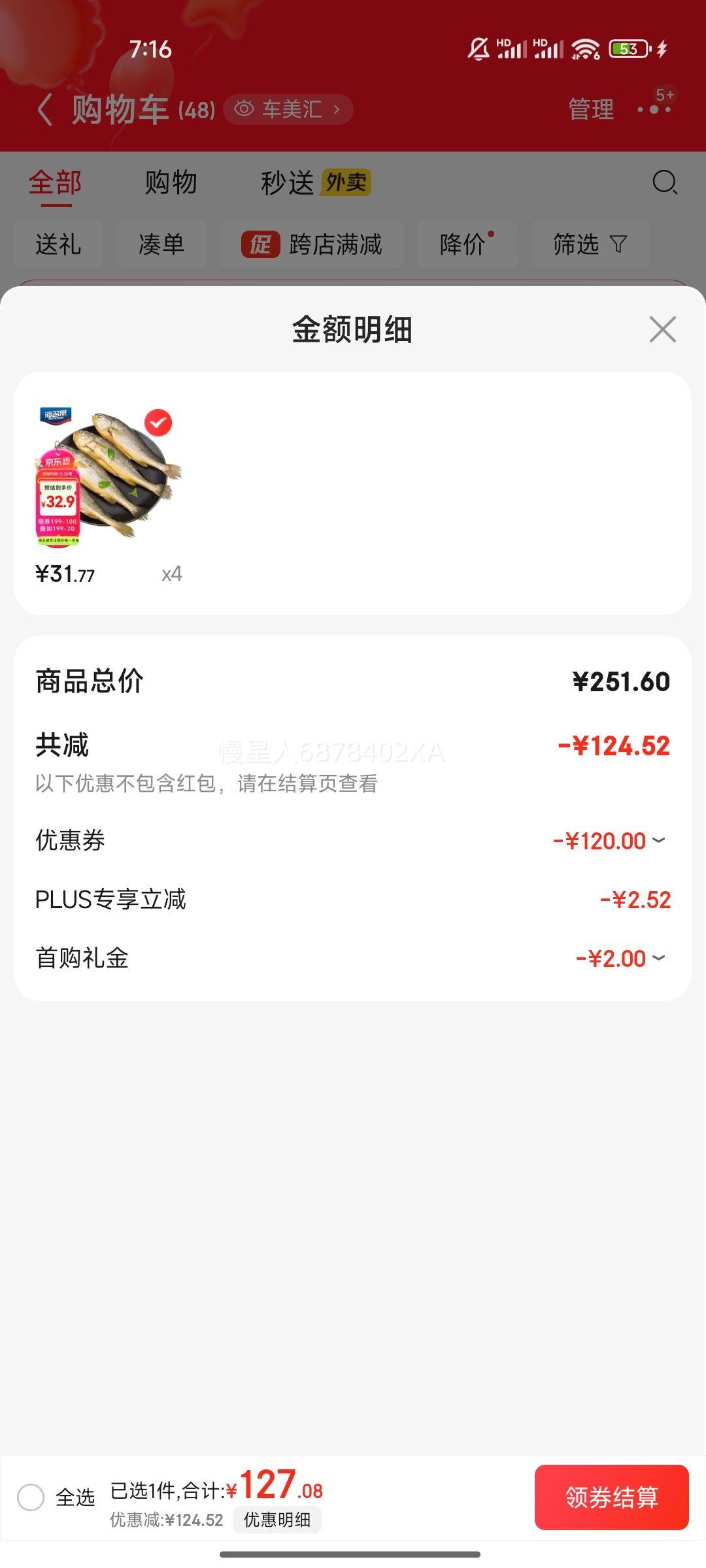This screenshot has height=1568, width=706.
Task: Search items in the cart
Action: [x=665, y=182]
